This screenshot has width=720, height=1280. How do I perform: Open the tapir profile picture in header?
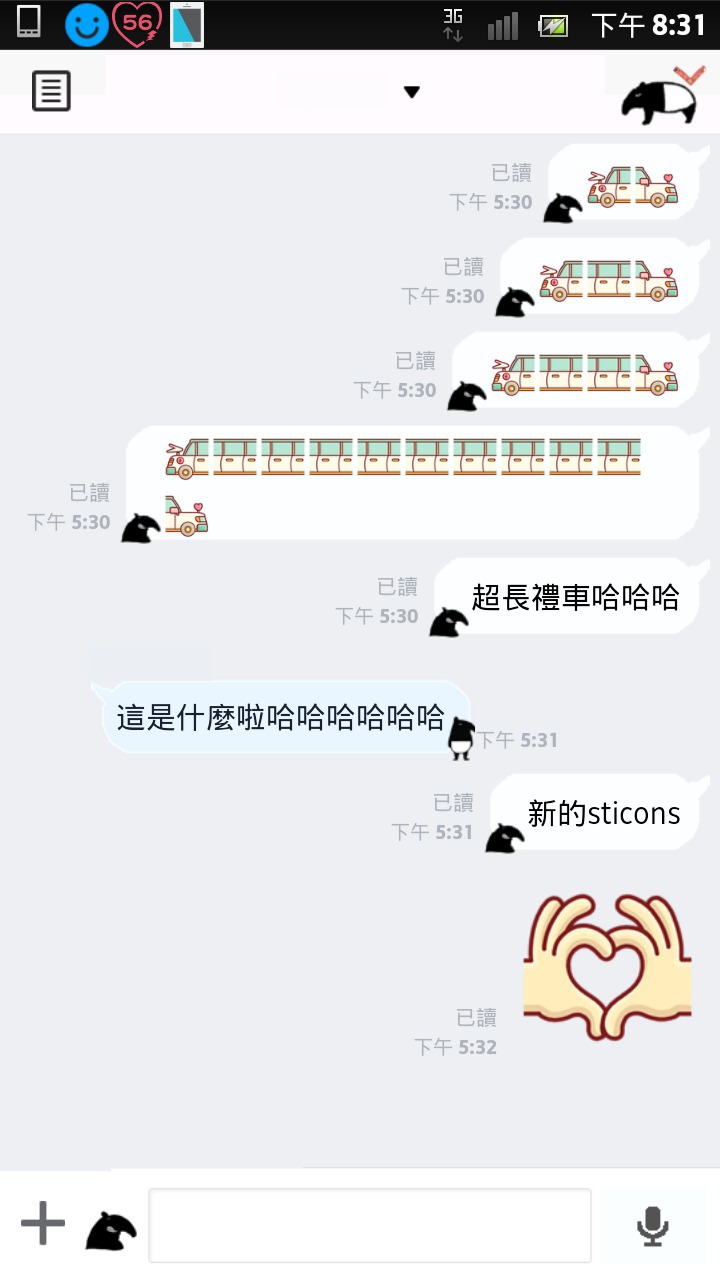[660, 97]
